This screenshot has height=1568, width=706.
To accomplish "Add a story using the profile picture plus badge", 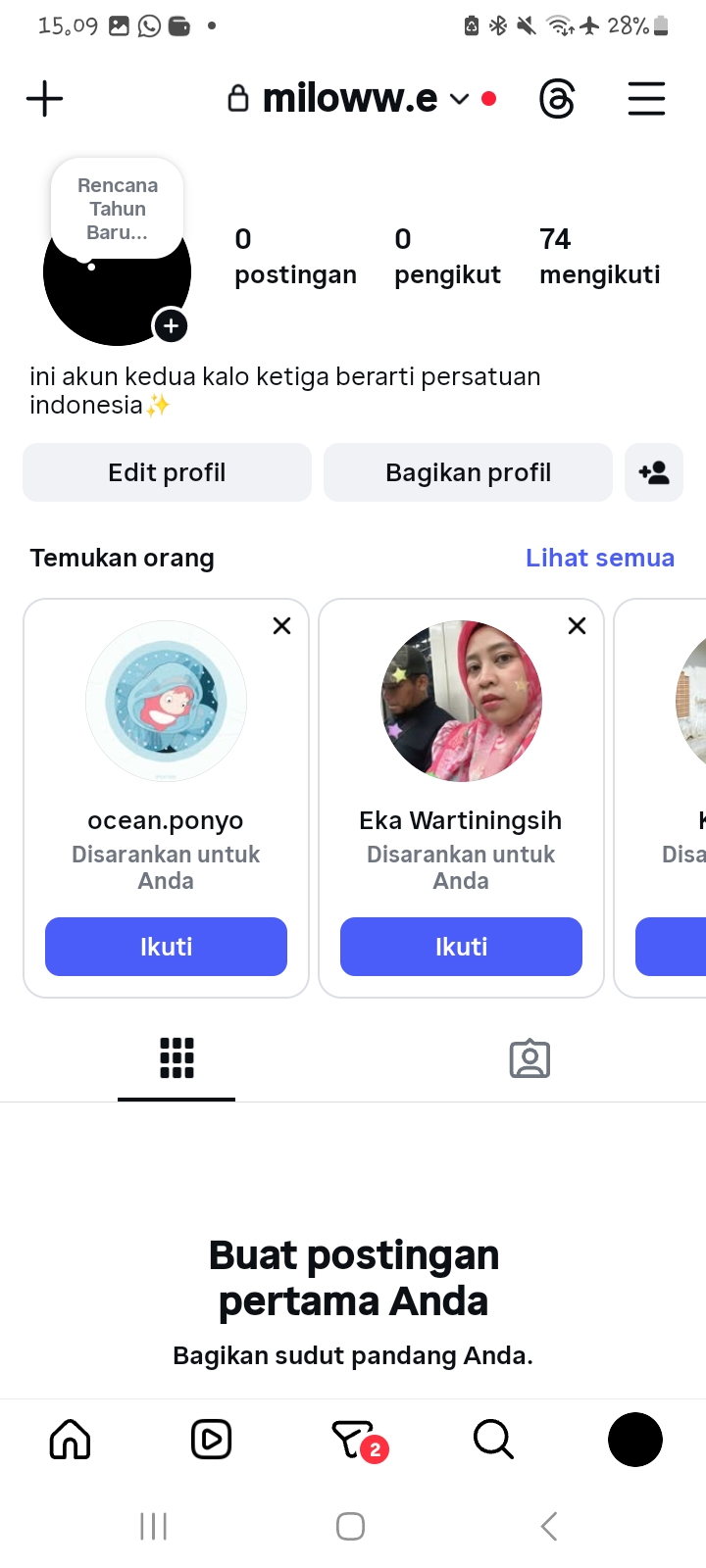I will click(x=171, y=326).
